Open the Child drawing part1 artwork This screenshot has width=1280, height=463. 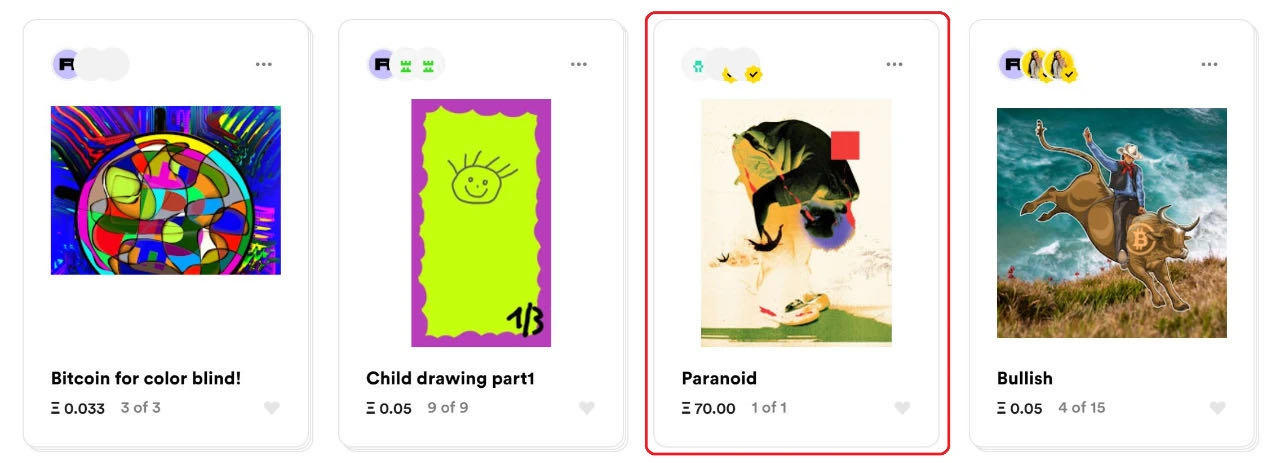(481, 222)
